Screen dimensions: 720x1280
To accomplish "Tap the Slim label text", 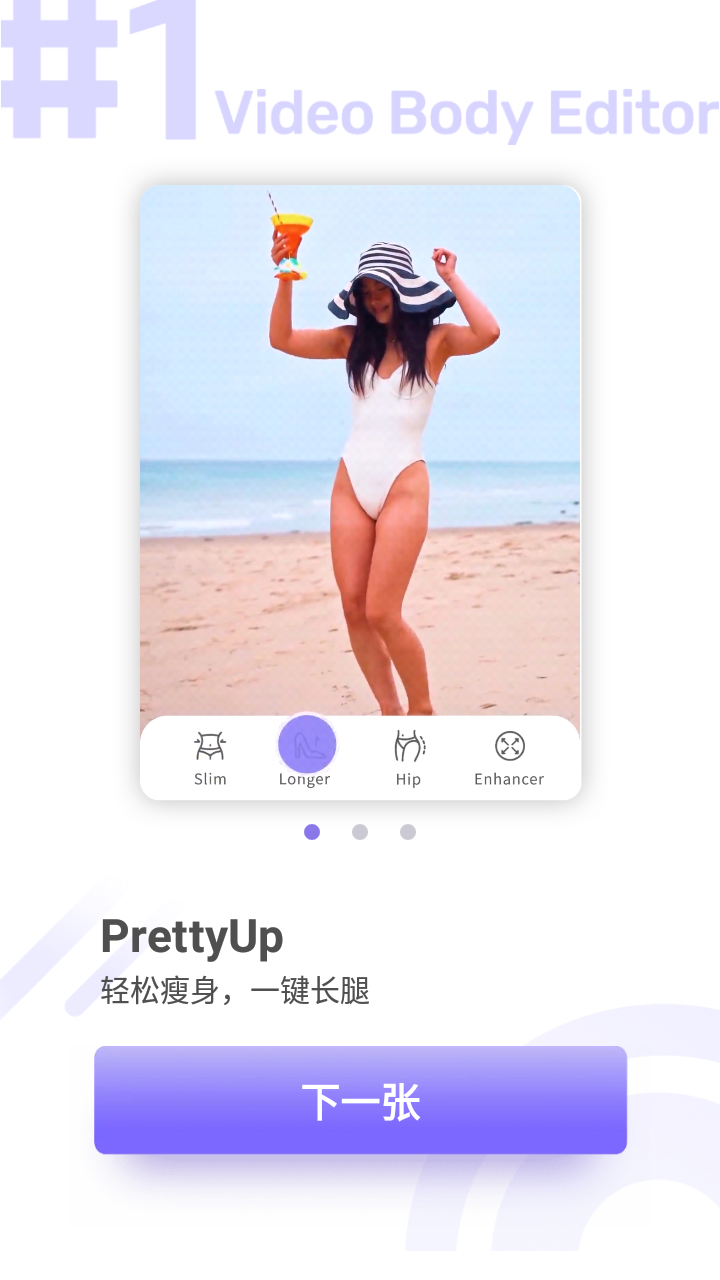I will click(x=209, y=780).
